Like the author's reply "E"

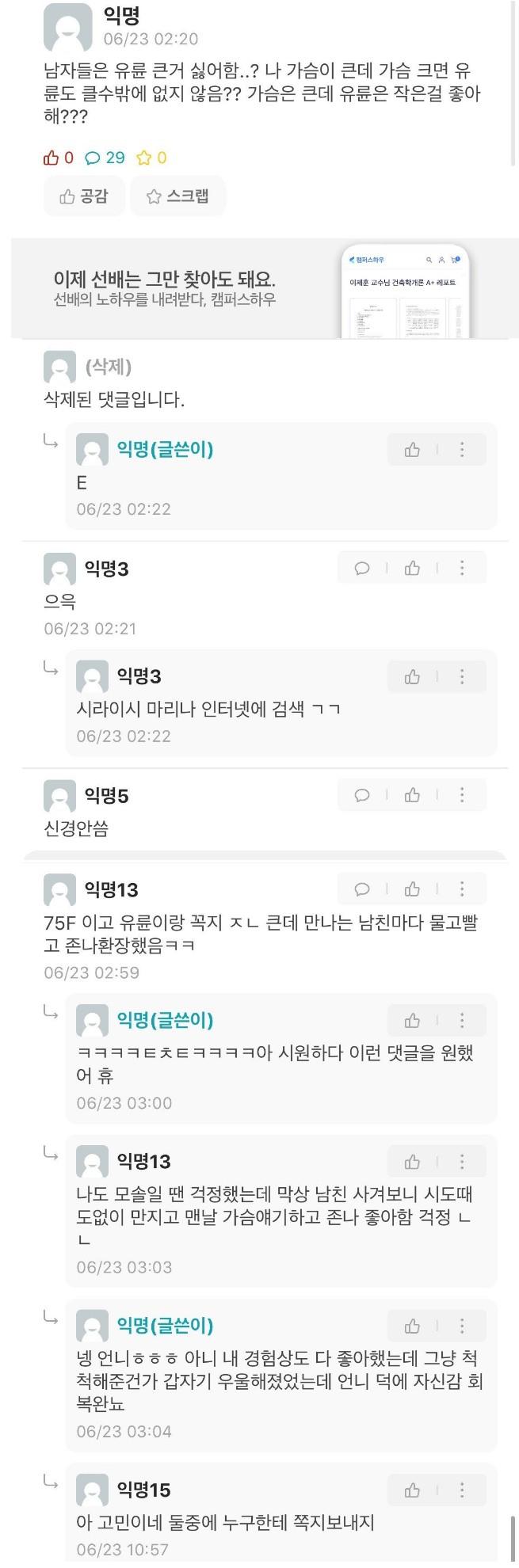(412, 450)
